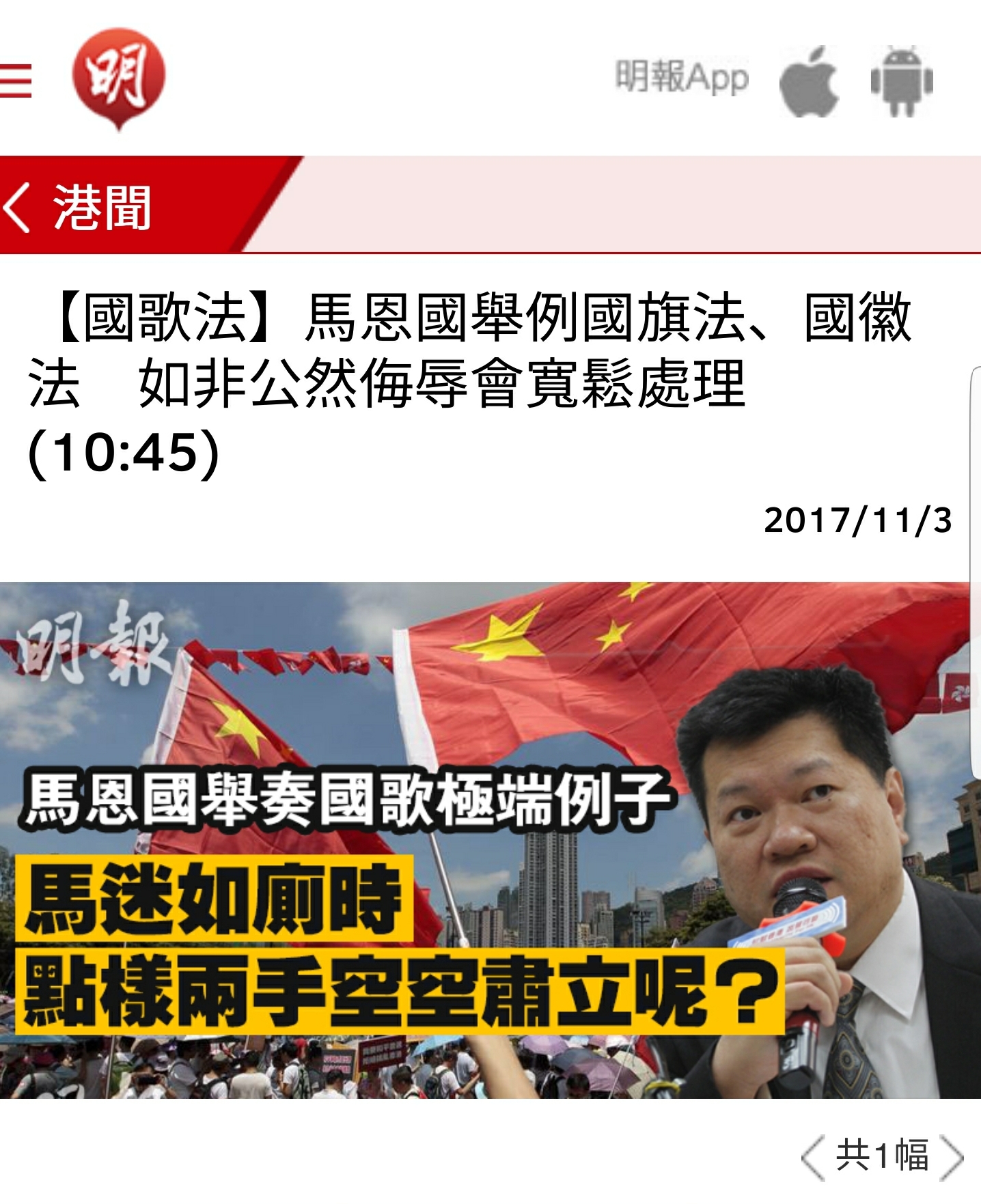
Task: Go back to 港聞 section
Action: [79, 207]
